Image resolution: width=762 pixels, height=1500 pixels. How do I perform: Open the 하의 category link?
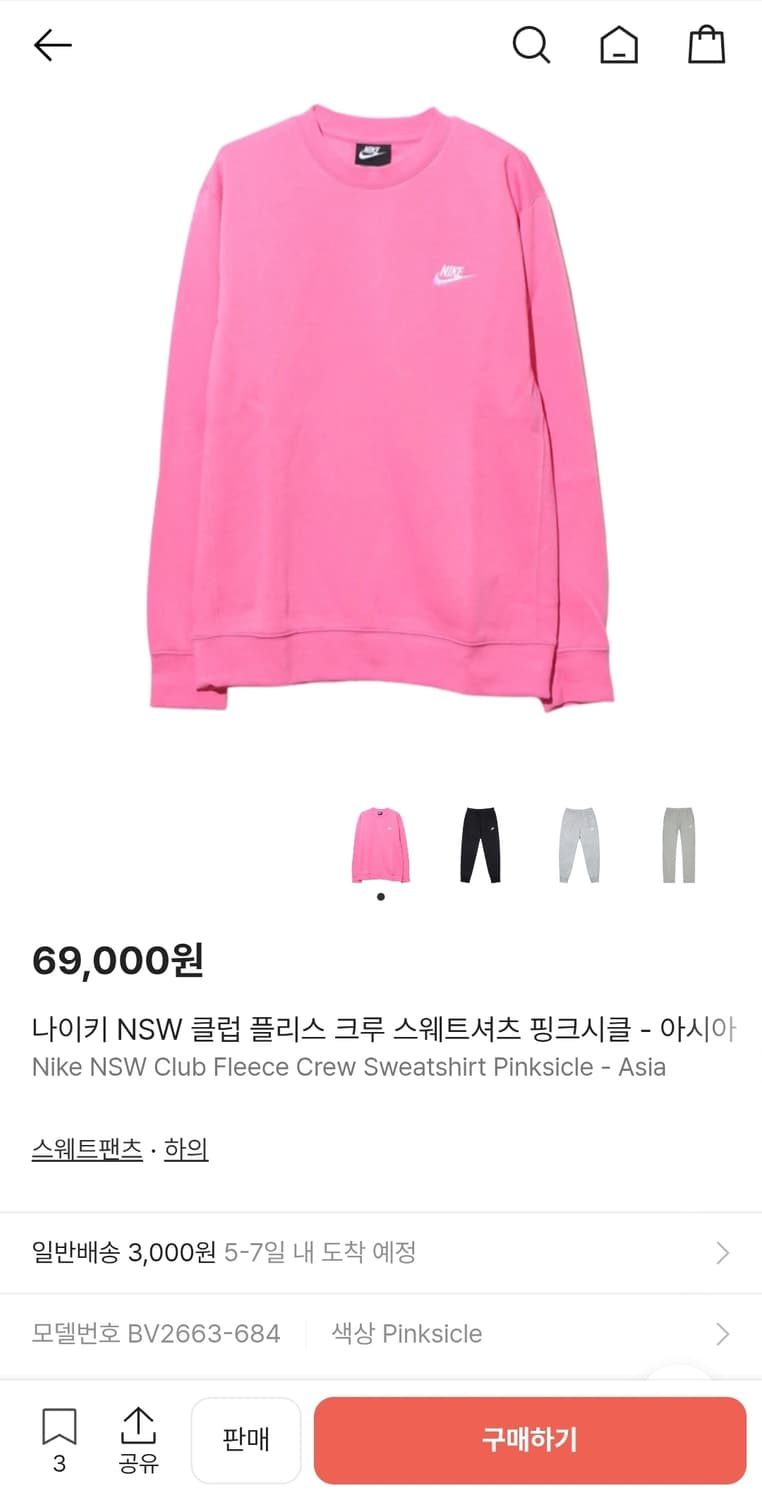point(186,1148)
